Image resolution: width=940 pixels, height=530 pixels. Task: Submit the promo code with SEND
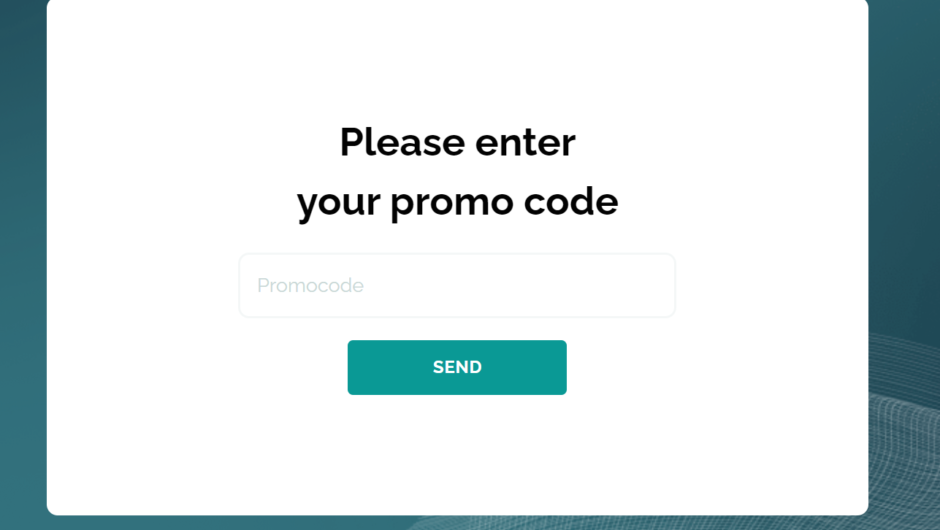457,367
